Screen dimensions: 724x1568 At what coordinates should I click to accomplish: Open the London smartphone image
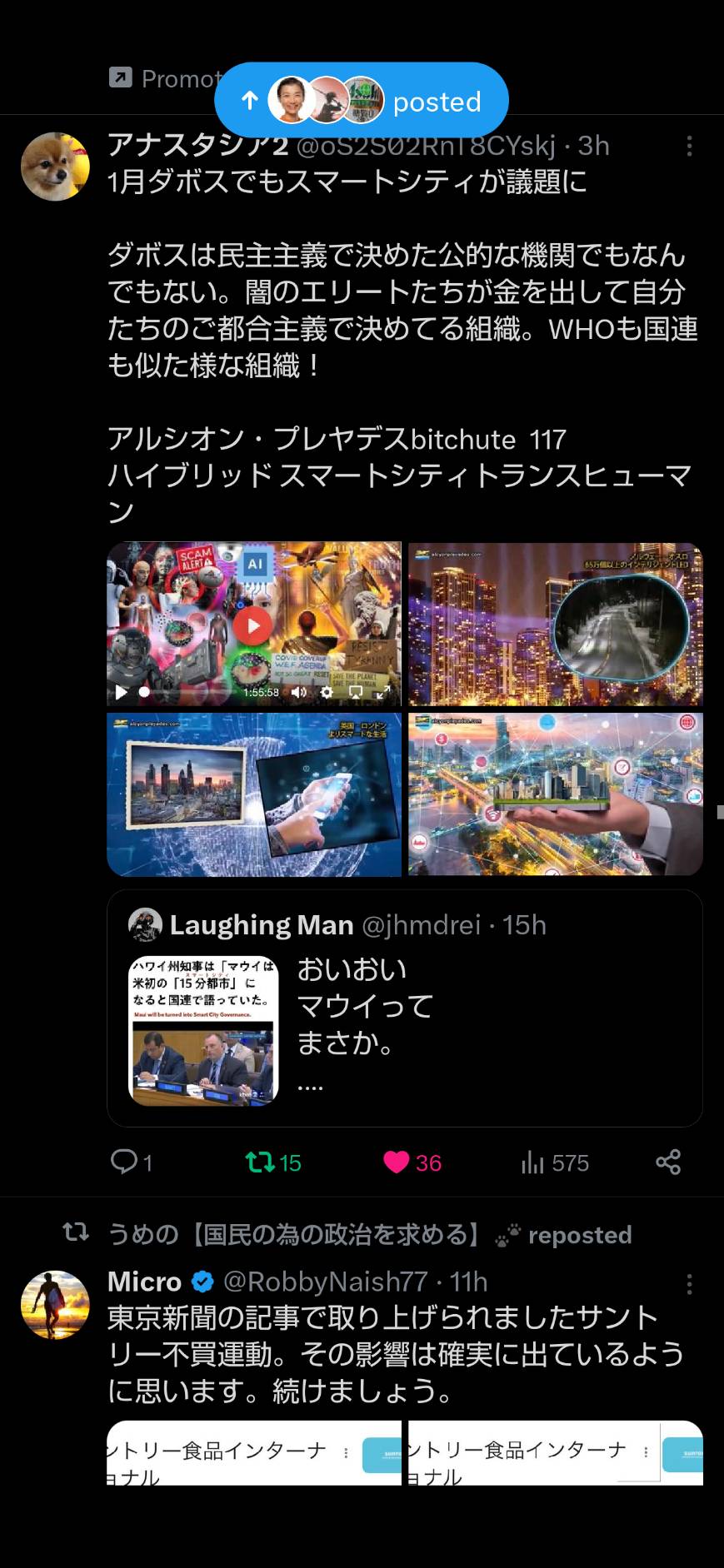point(254,794)
